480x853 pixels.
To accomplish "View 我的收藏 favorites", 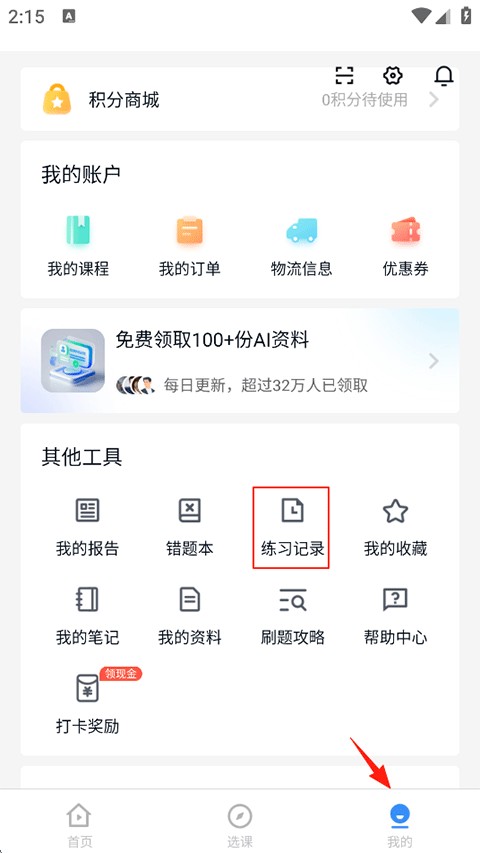I will pyautogui.click(x=395, y=527).
